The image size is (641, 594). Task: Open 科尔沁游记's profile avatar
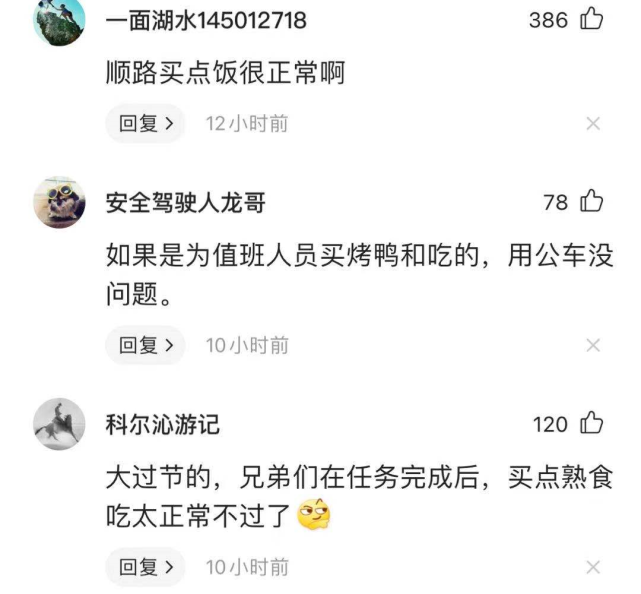click(59, 425)
